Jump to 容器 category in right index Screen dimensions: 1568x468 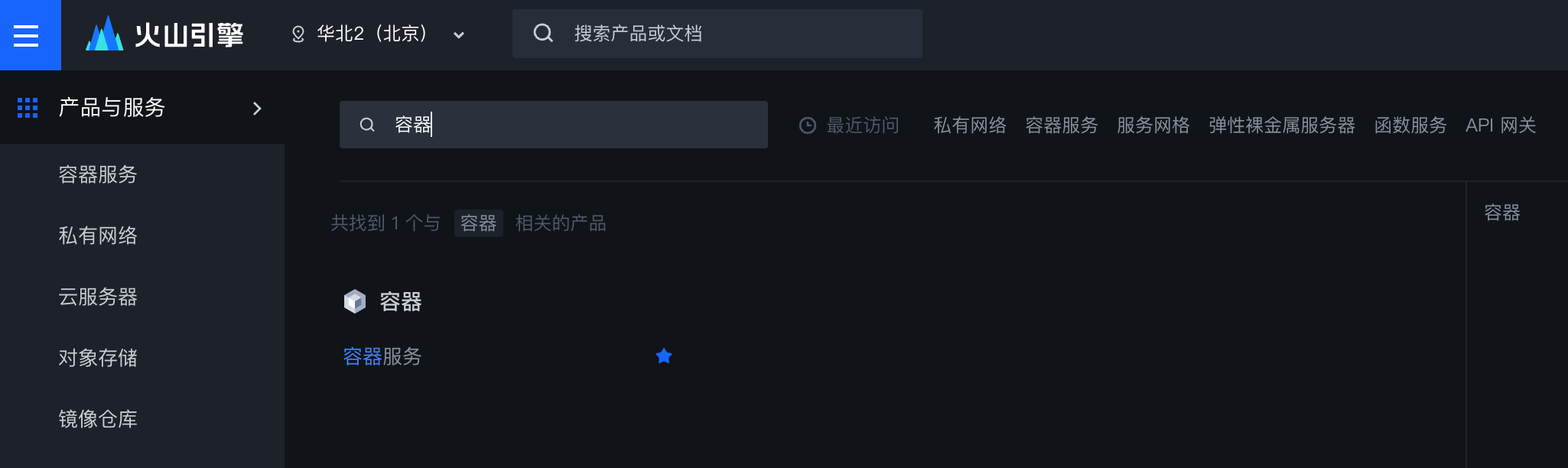point(1501,213)
